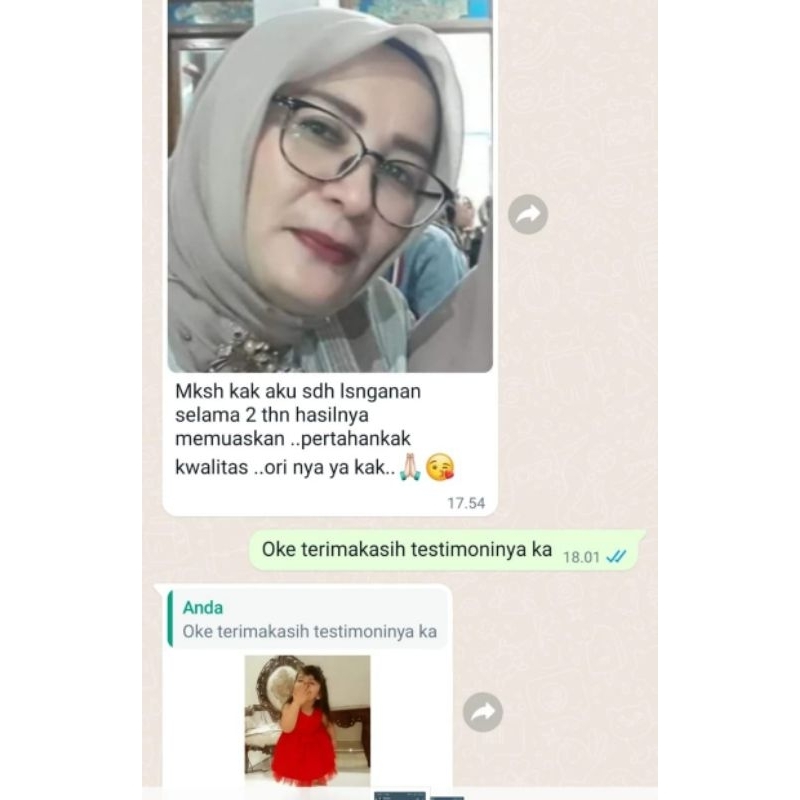This screenshot has height=800, width=800.
Task: Open the photo of girl in red dress
Action: [x=307, y=720]
